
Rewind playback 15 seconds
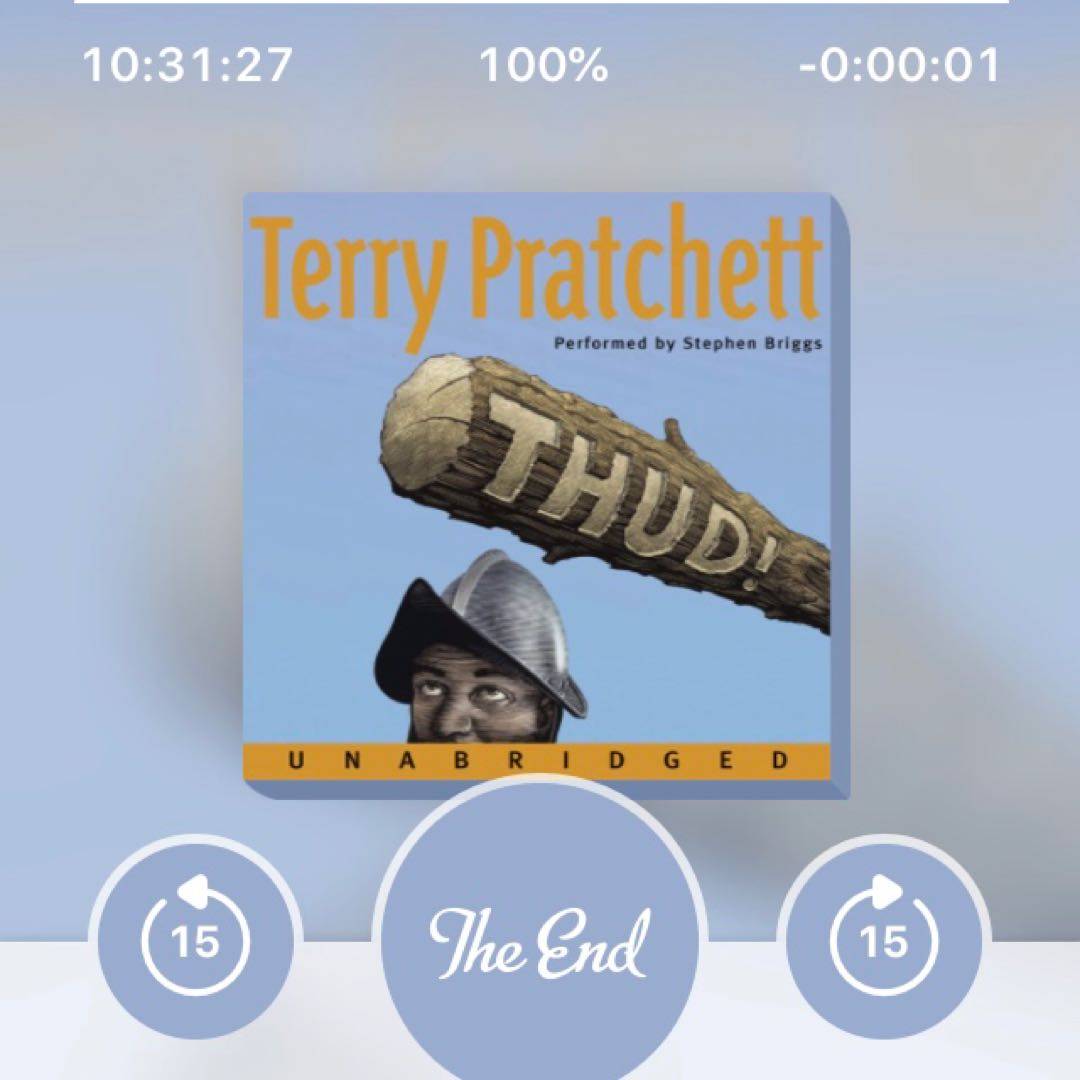[195, 940]
